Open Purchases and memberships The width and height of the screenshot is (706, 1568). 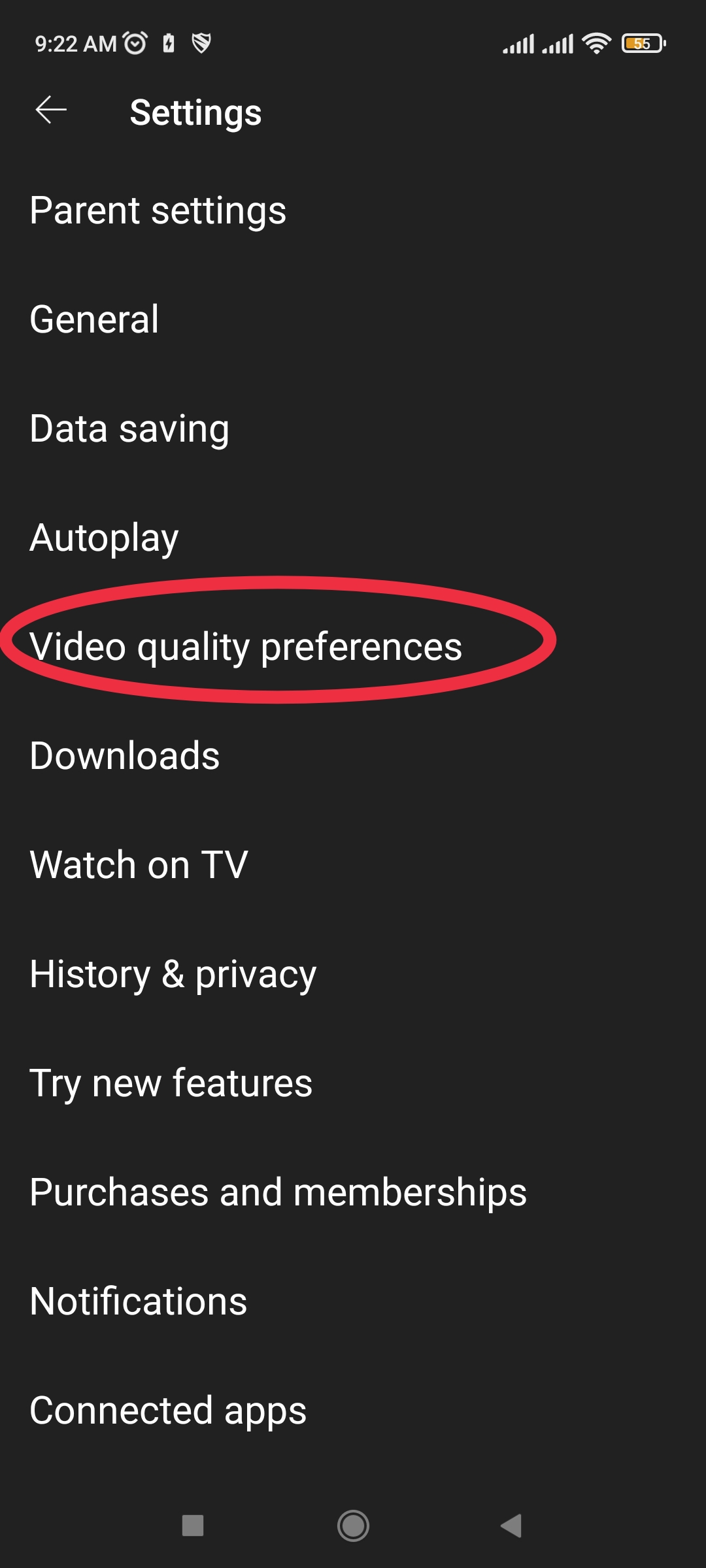tap(278, 1192)
